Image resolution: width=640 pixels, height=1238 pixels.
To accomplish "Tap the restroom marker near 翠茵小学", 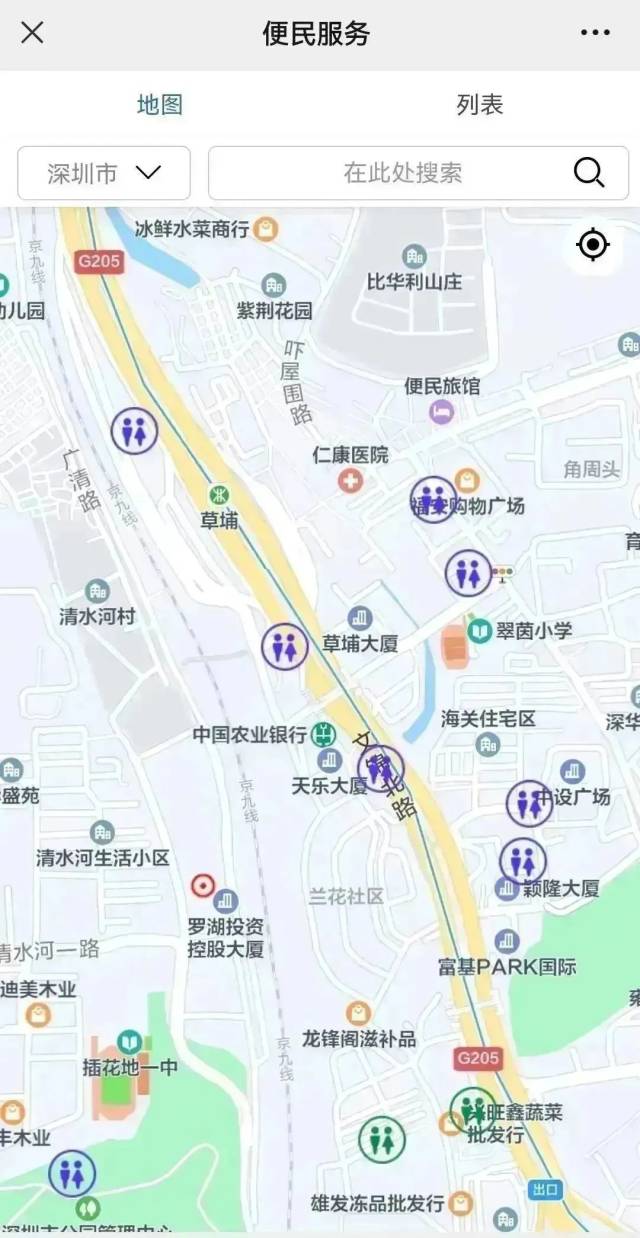I will click(468, 573).
